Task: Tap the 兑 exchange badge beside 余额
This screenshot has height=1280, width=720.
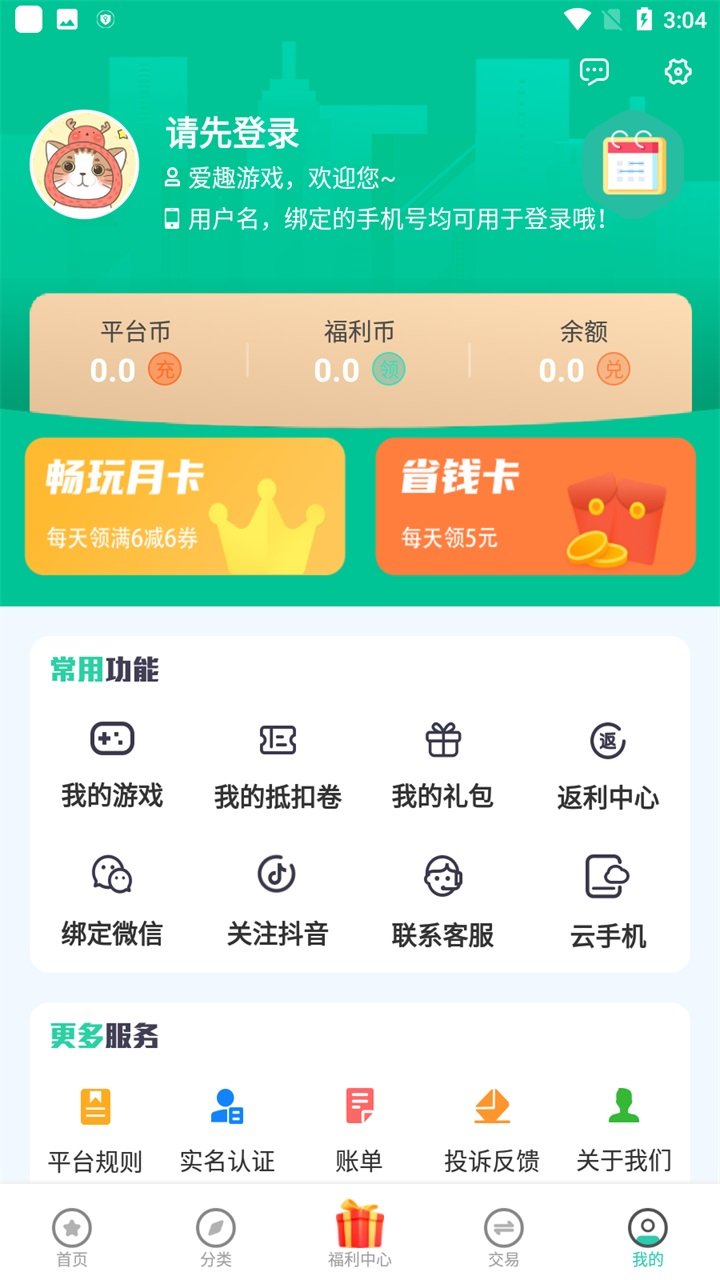Action: (614, 369)
